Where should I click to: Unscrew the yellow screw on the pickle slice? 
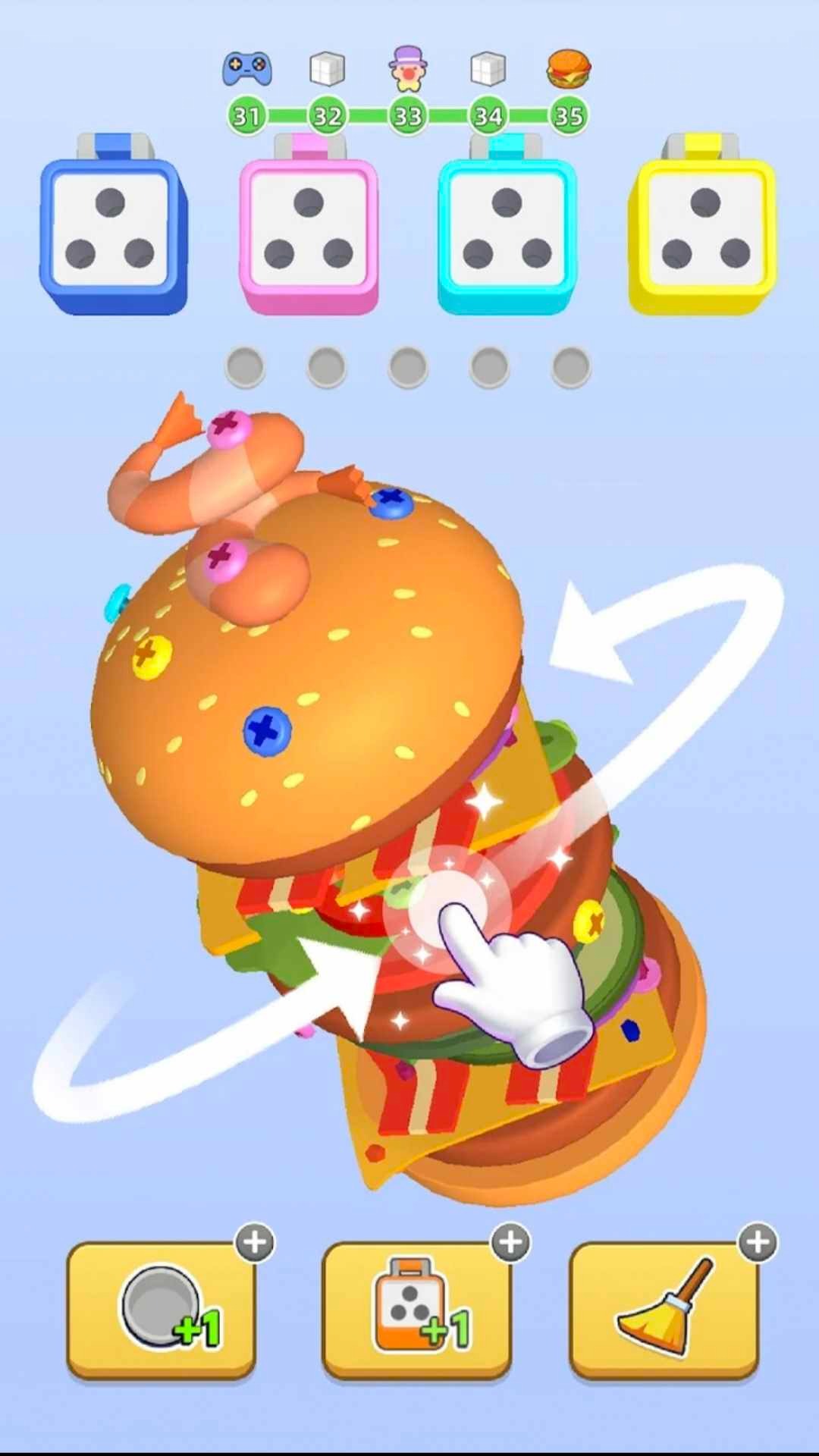589,922
